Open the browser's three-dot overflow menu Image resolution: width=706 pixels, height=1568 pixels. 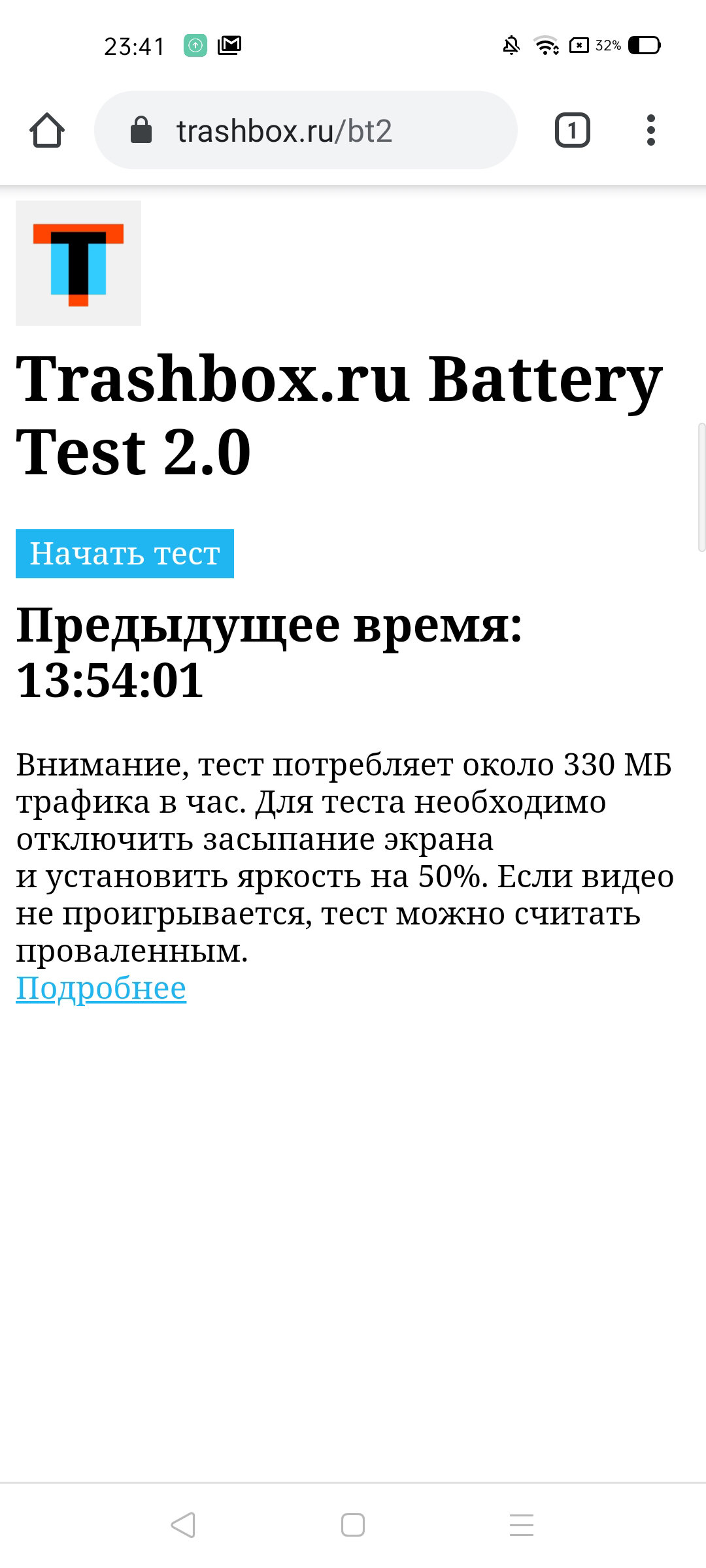(x=650, y=130)
